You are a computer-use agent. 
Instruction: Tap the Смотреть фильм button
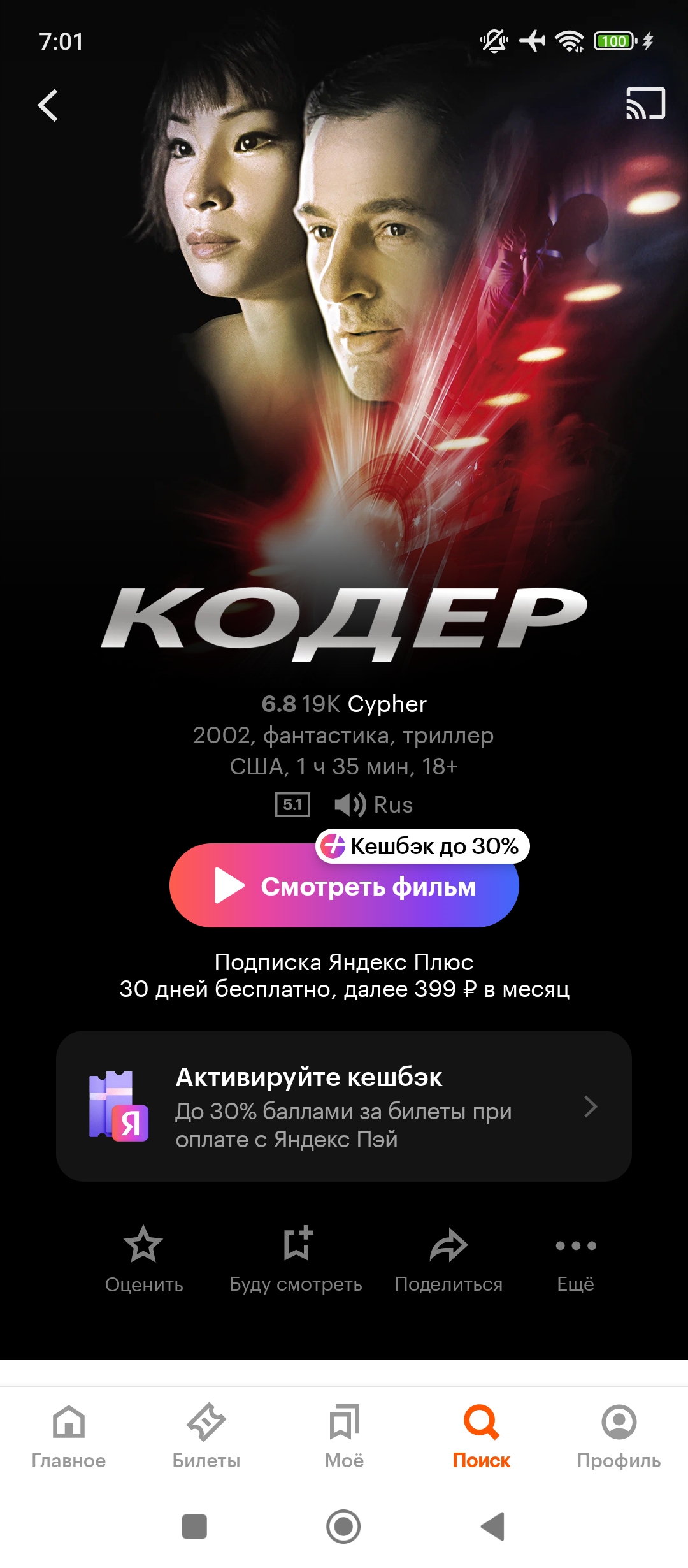344,886
